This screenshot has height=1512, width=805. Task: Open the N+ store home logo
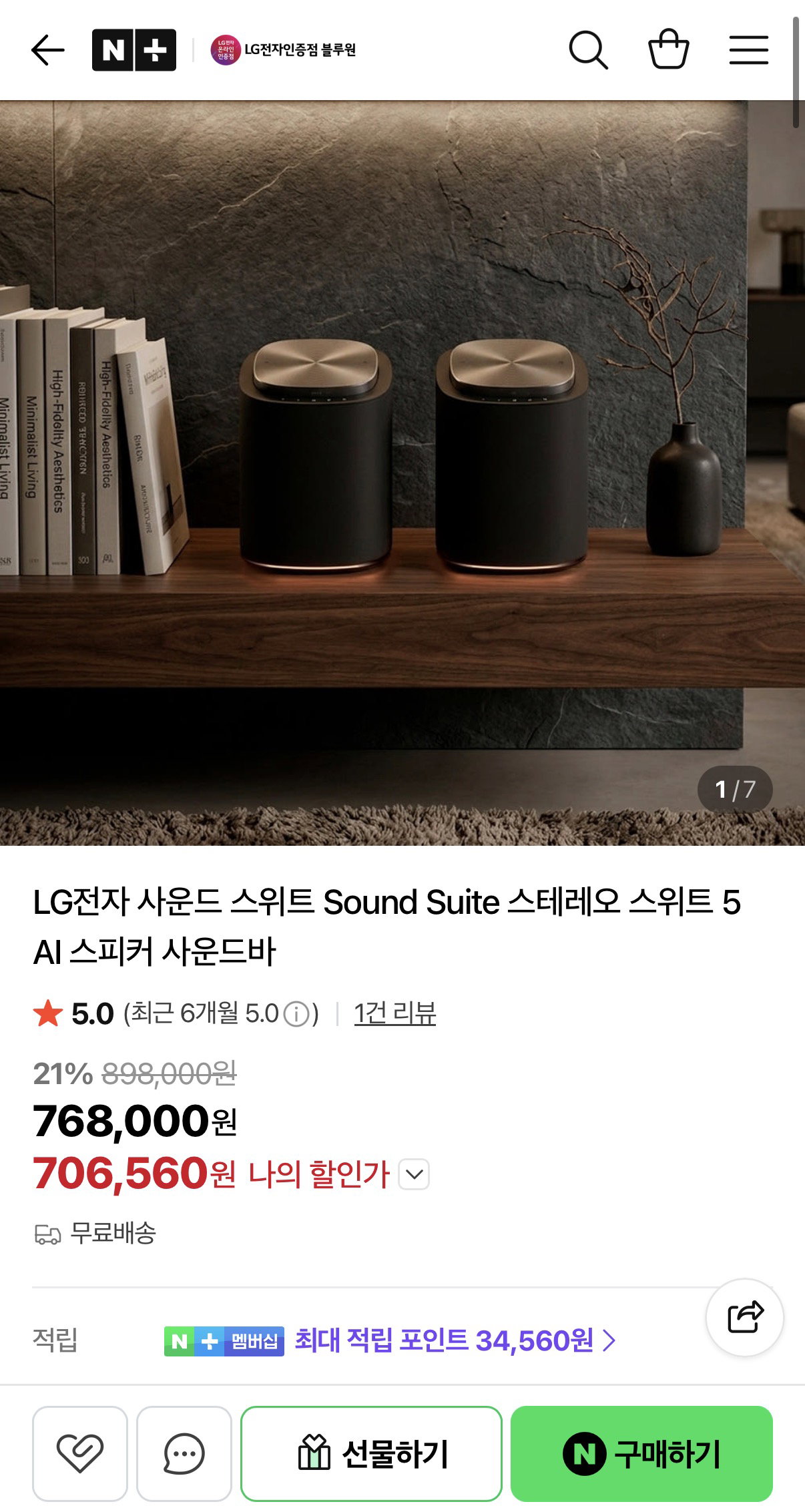pos(134,50)
